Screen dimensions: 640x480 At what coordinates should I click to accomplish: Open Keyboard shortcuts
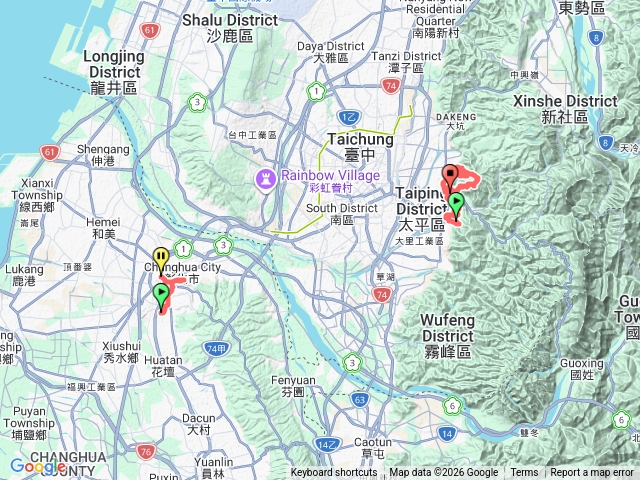click(334, 473)
